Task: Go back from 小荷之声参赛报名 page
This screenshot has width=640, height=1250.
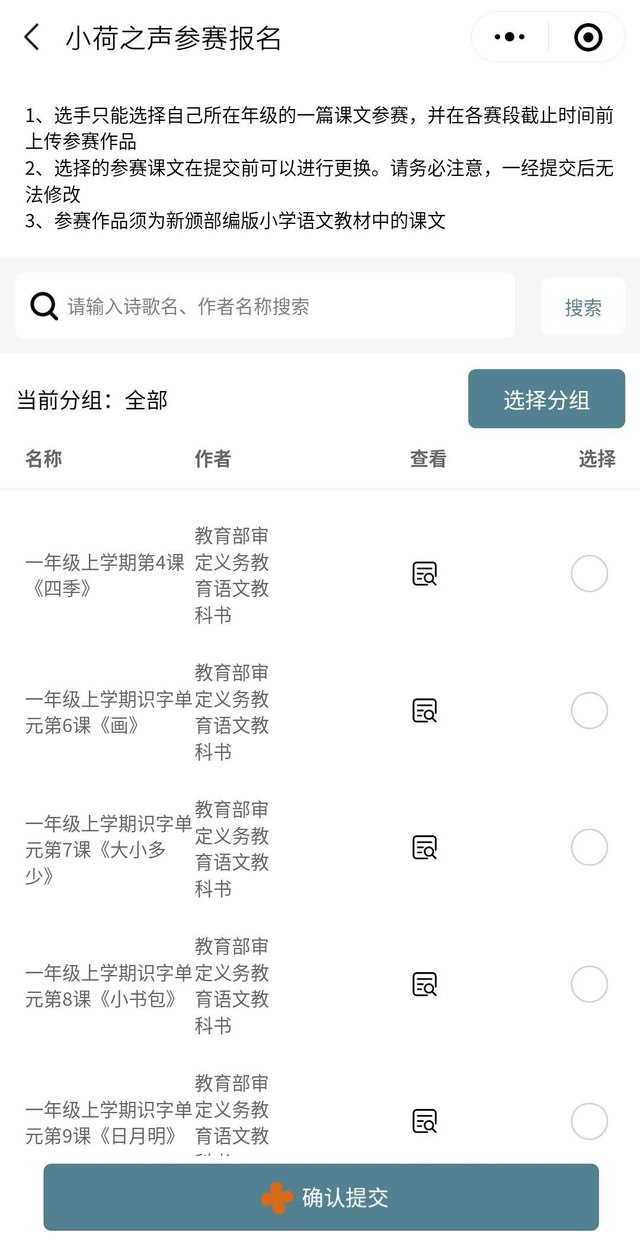Action: (x=32, y=38)
